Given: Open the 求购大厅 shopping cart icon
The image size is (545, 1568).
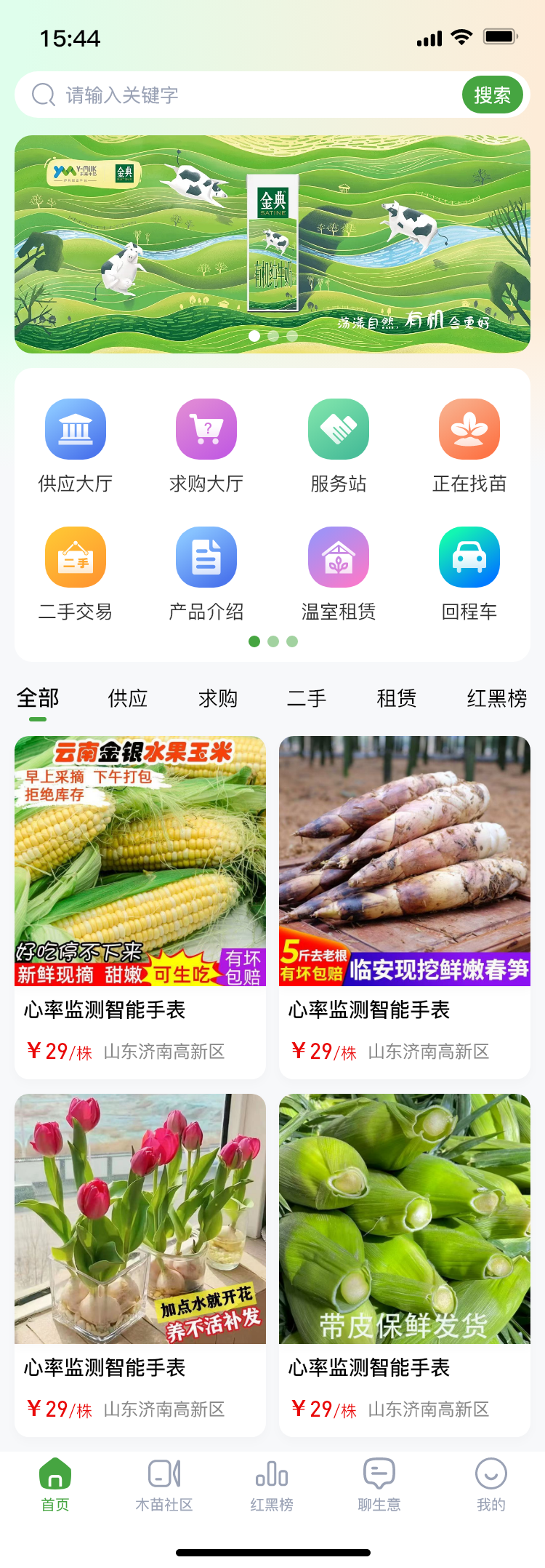Looking at the screenshot, I should pyautogui.click(x=206, y=429).
